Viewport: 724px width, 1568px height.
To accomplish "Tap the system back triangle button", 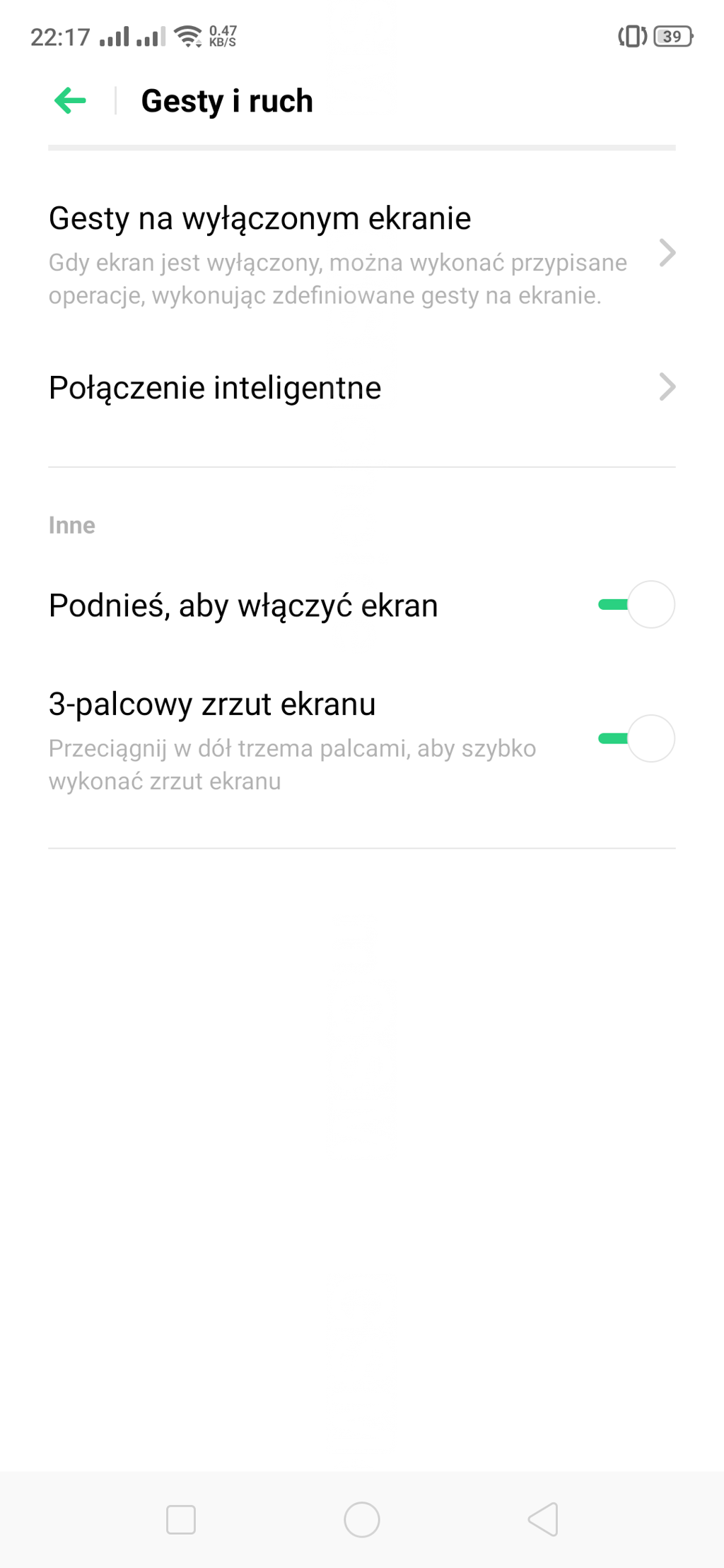I will coord(543,1519).
